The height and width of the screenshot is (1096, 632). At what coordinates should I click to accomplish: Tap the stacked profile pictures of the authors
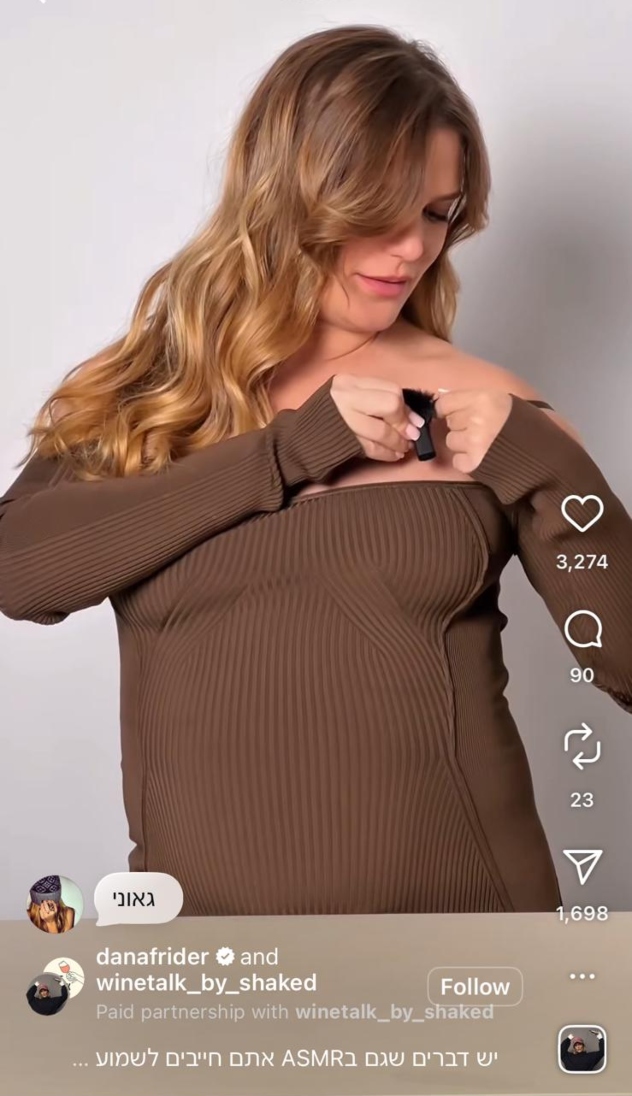tap(55, 984)
